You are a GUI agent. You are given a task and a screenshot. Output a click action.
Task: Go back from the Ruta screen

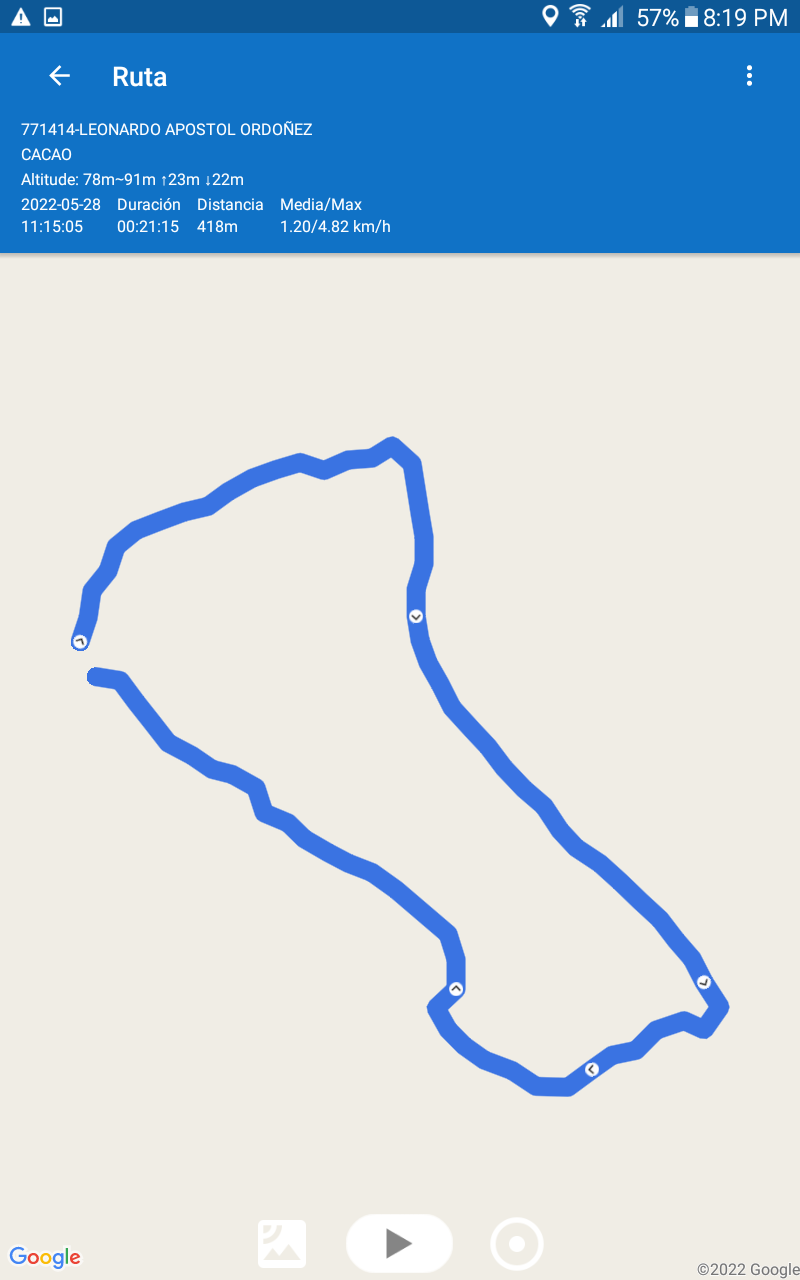click(59, 76)
